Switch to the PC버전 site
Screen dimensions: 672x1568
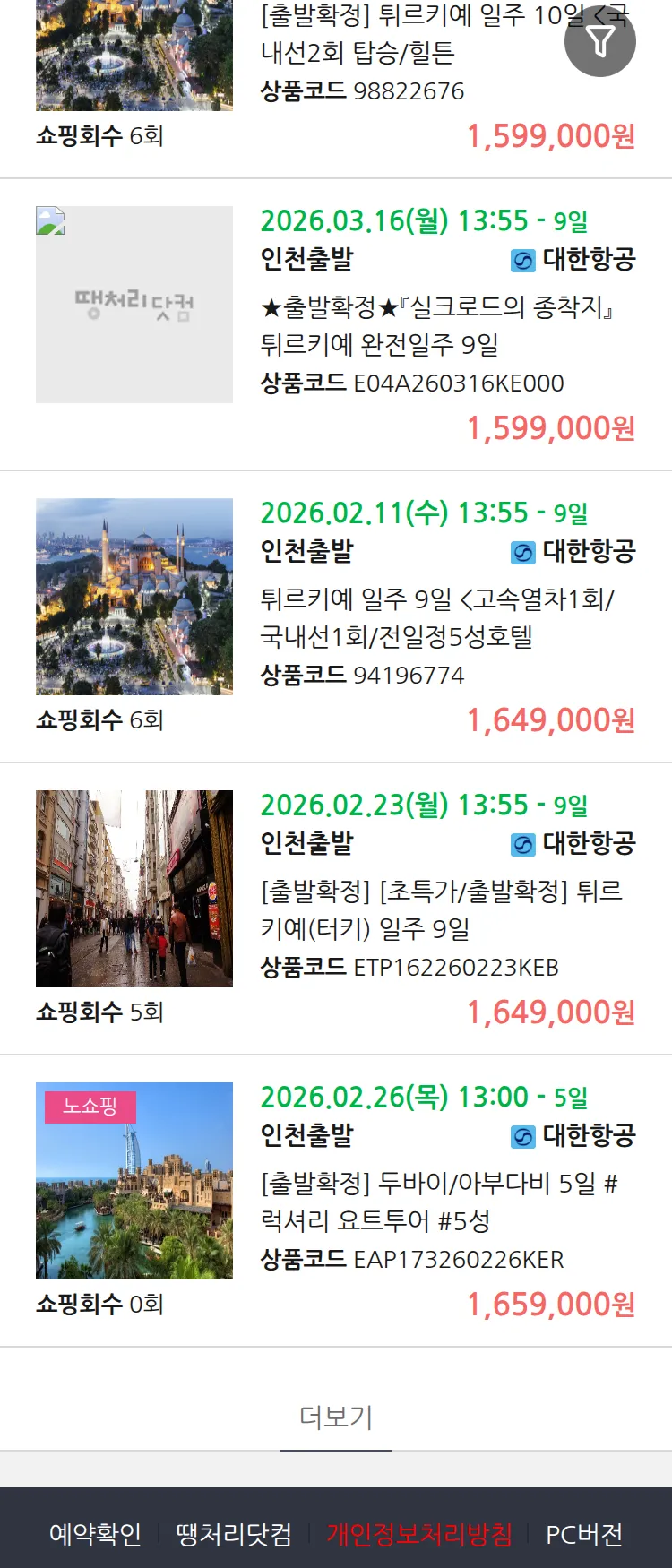pos(584,1534)
